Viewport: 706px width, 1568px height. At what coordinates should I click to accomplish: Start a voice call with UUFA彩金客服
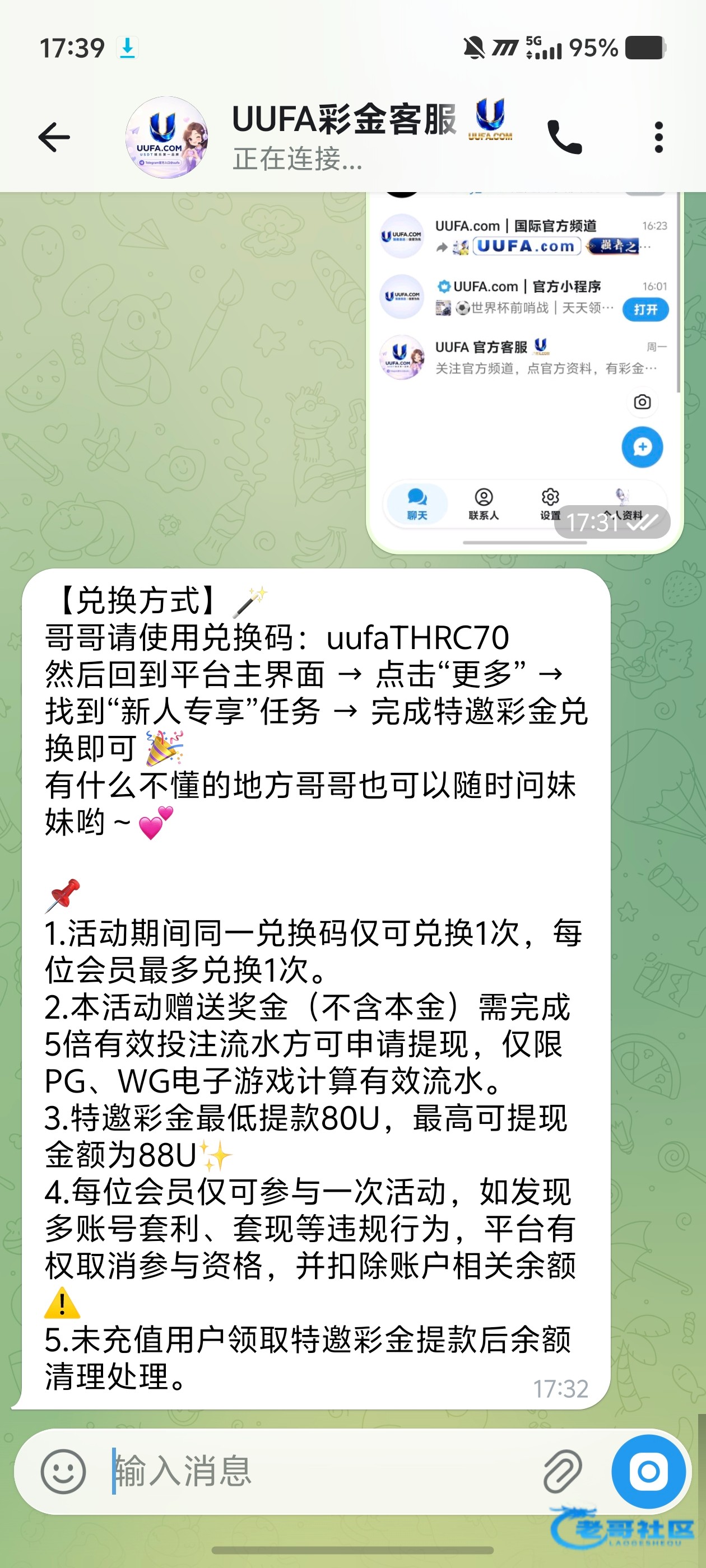565,137
